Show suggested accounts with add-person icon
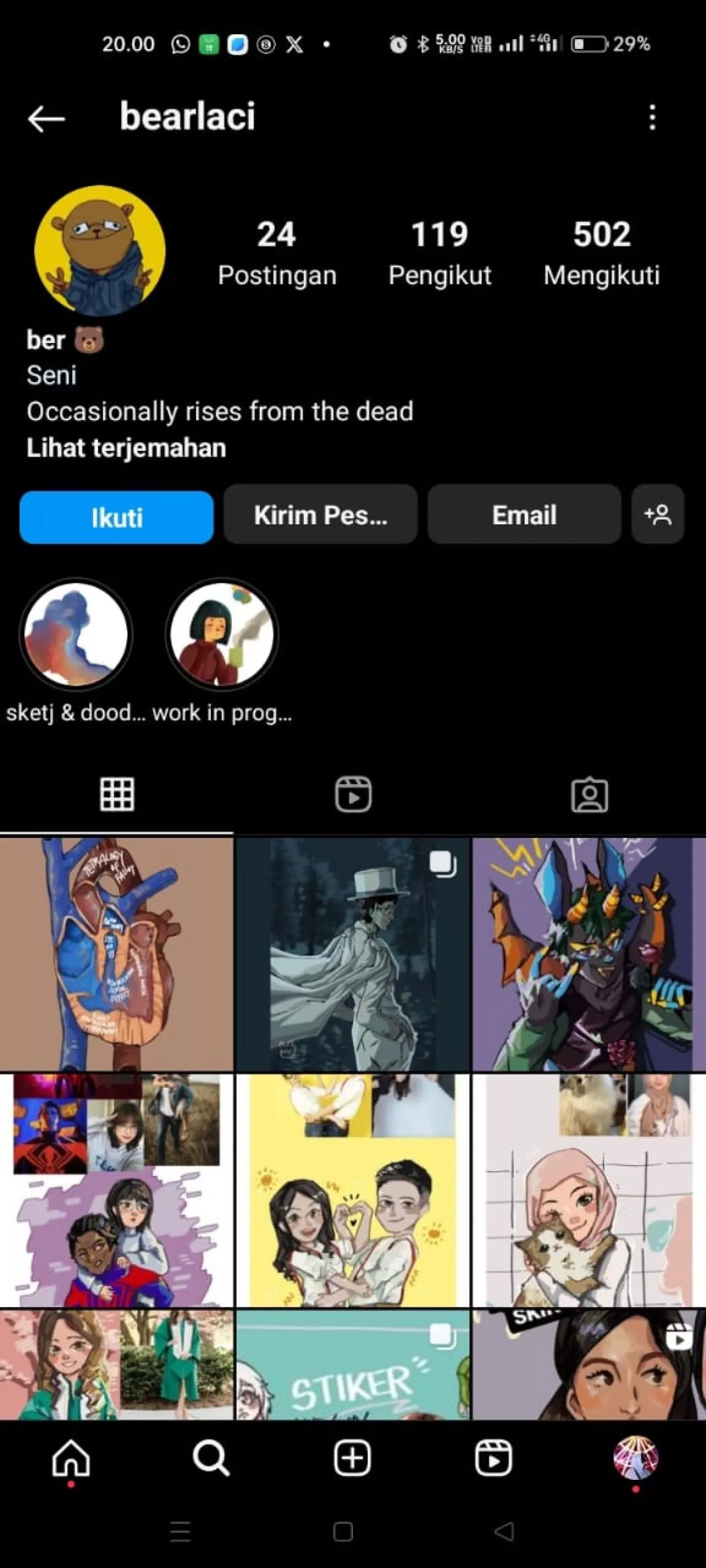 coord(658,514)
